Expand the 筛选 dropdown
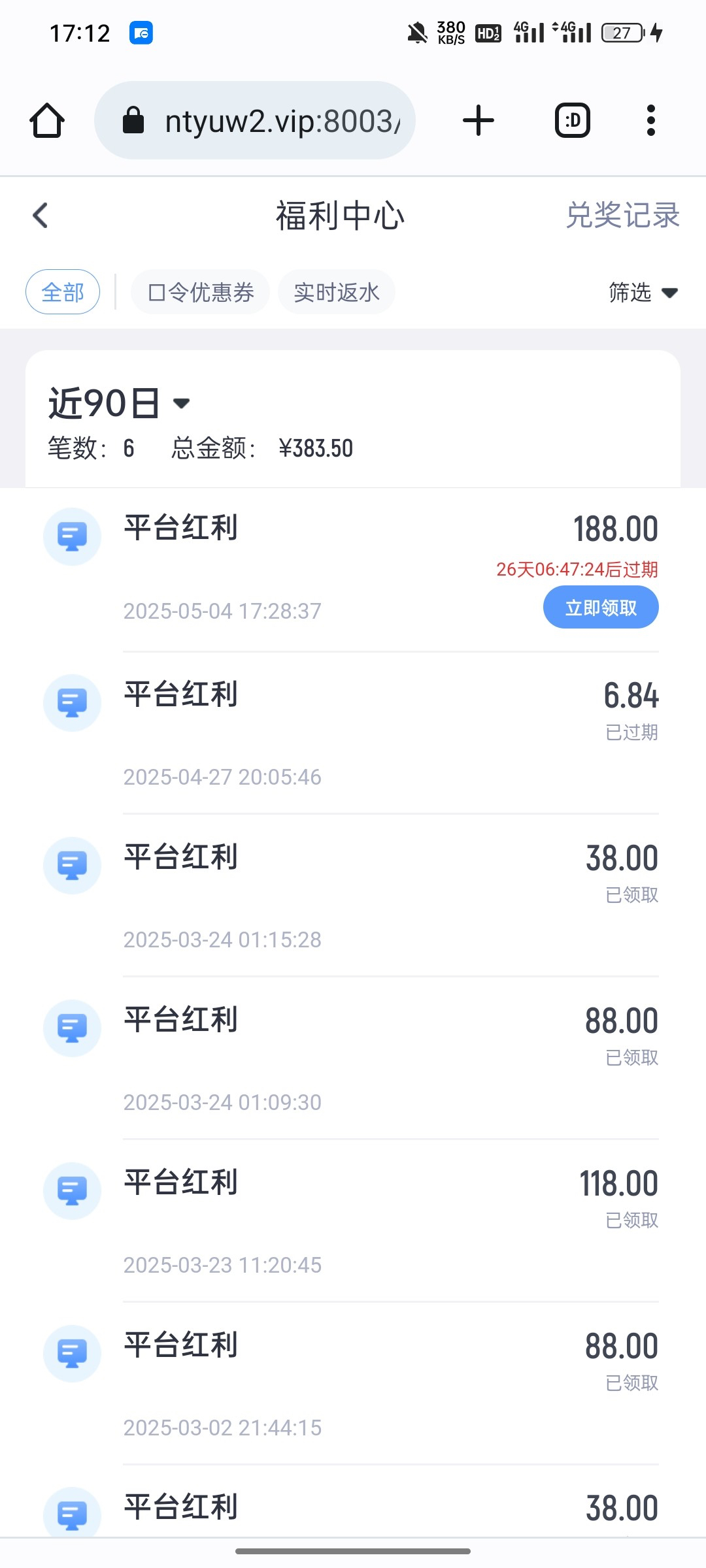Viewport: 706px width, 1568px height. point(643,292)
